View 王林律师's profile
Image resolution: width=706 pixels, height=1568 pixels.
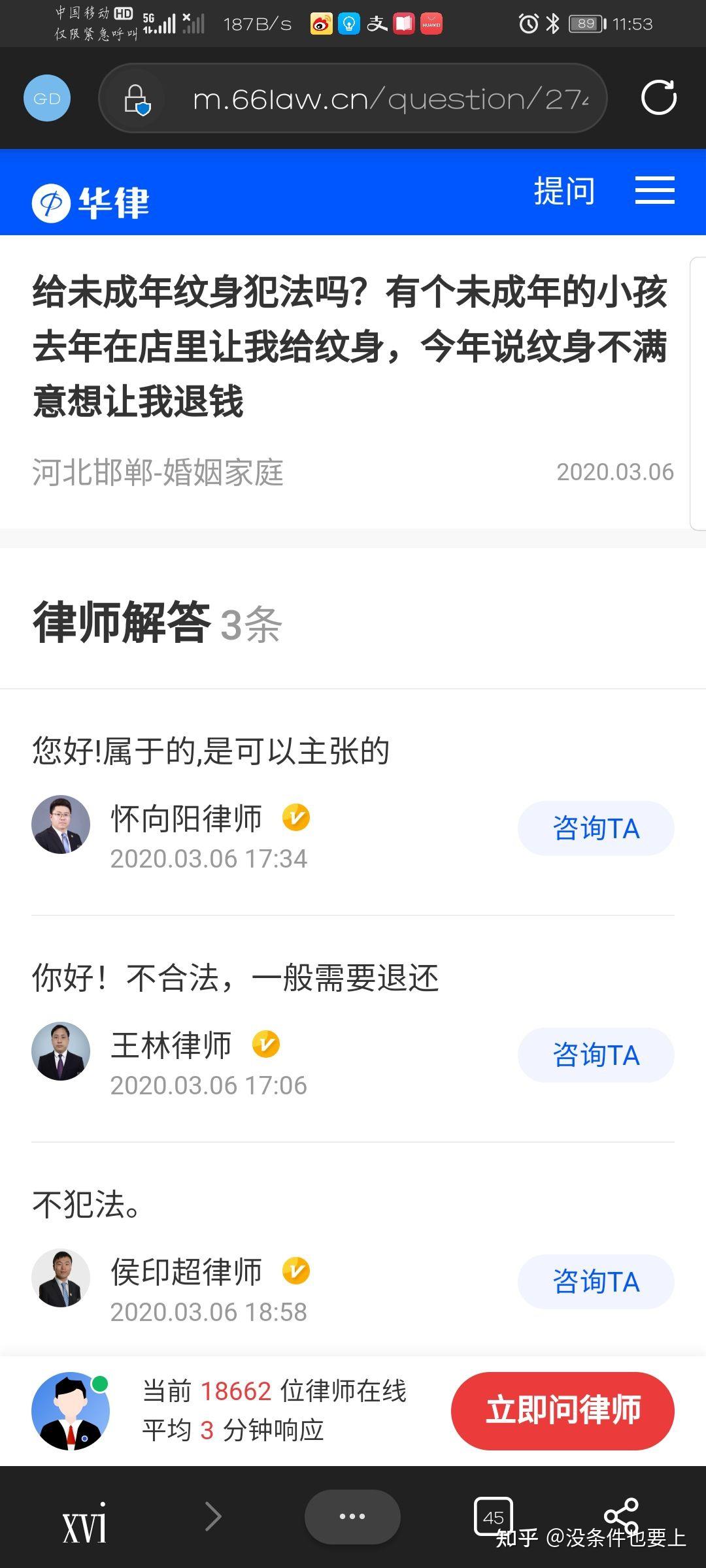click(171, 1045)
